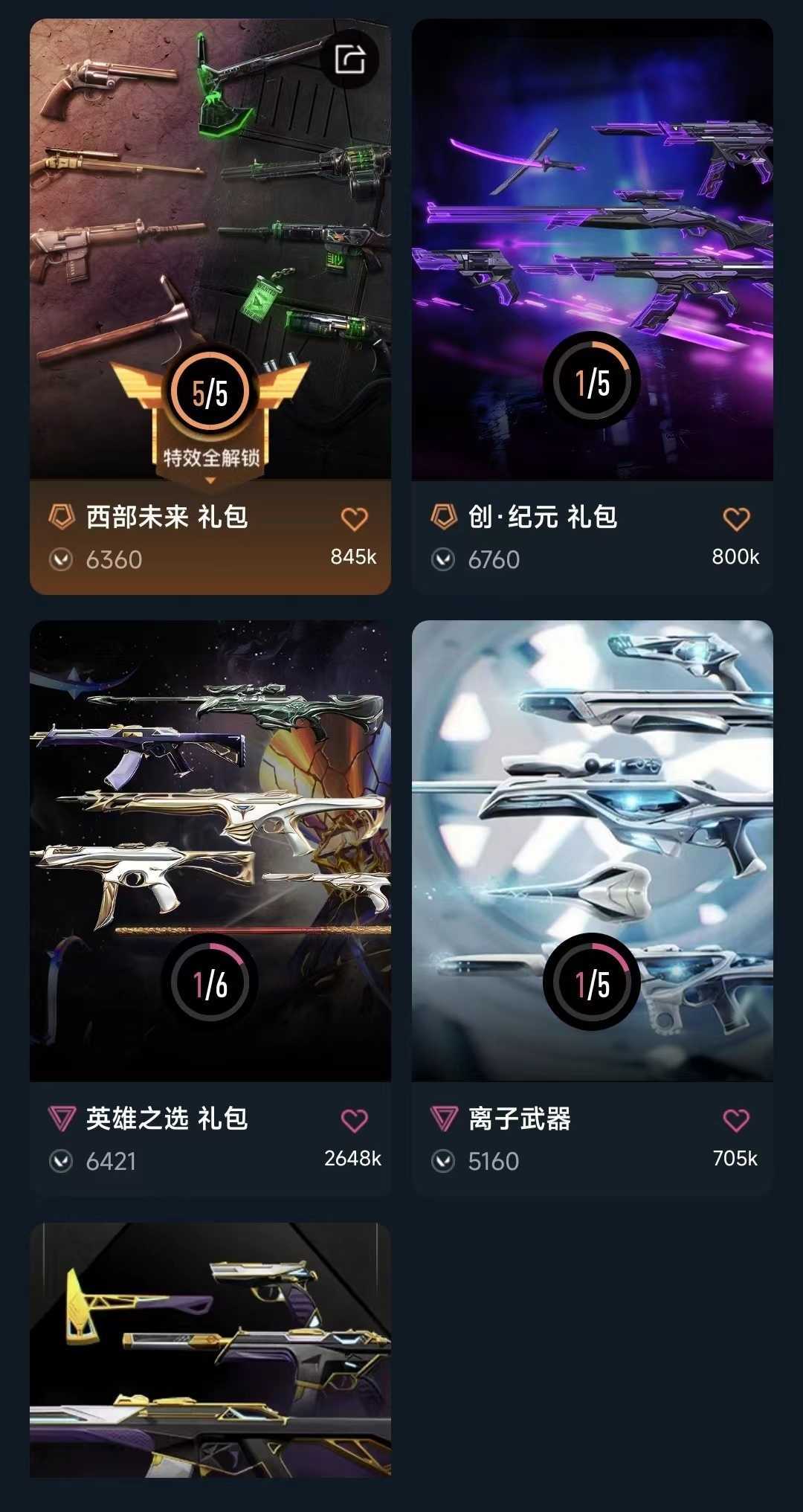Viewport: 803px width, 1512px height.
Task: Open the 创·纪元 礼包 card
Action: coord(593,306)
